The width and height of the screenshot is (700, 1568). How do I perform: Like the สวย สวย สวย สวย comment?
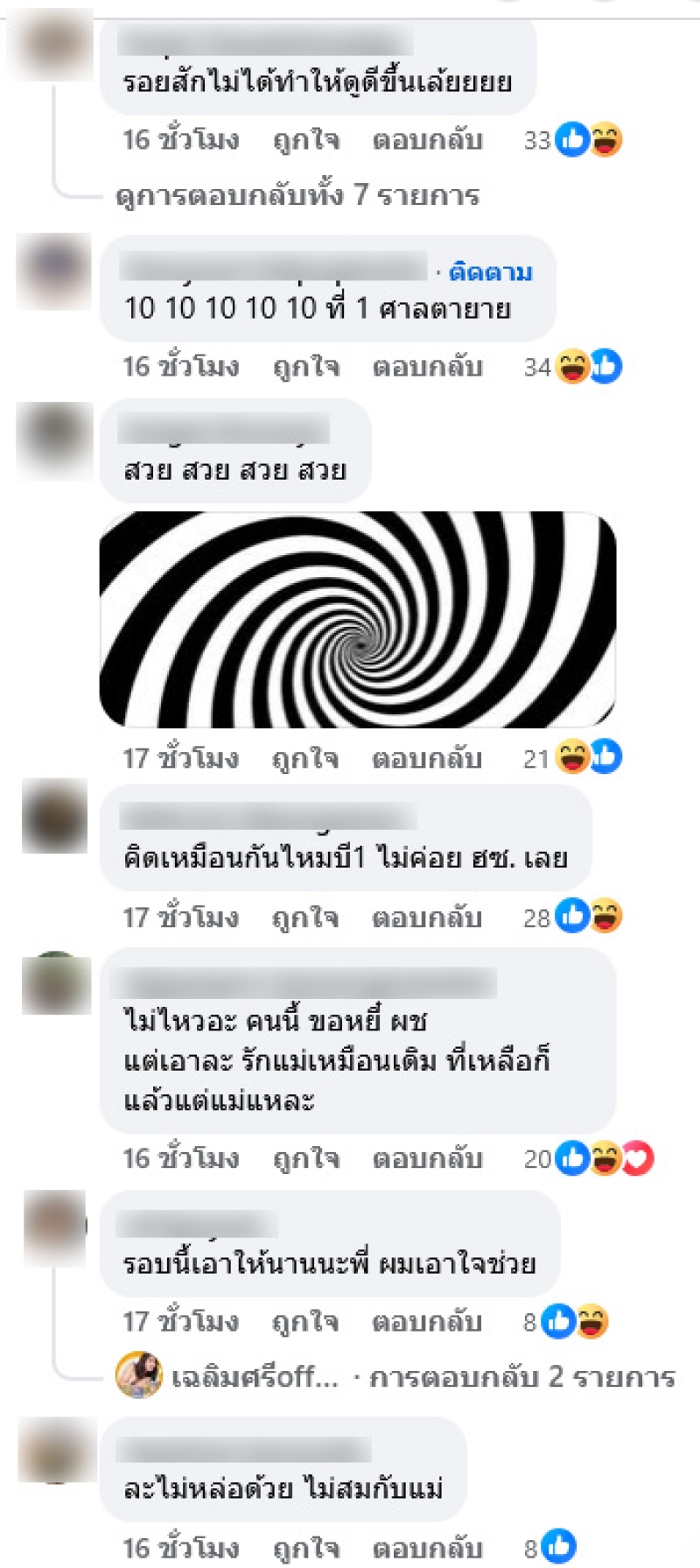[x=304, y=758]
